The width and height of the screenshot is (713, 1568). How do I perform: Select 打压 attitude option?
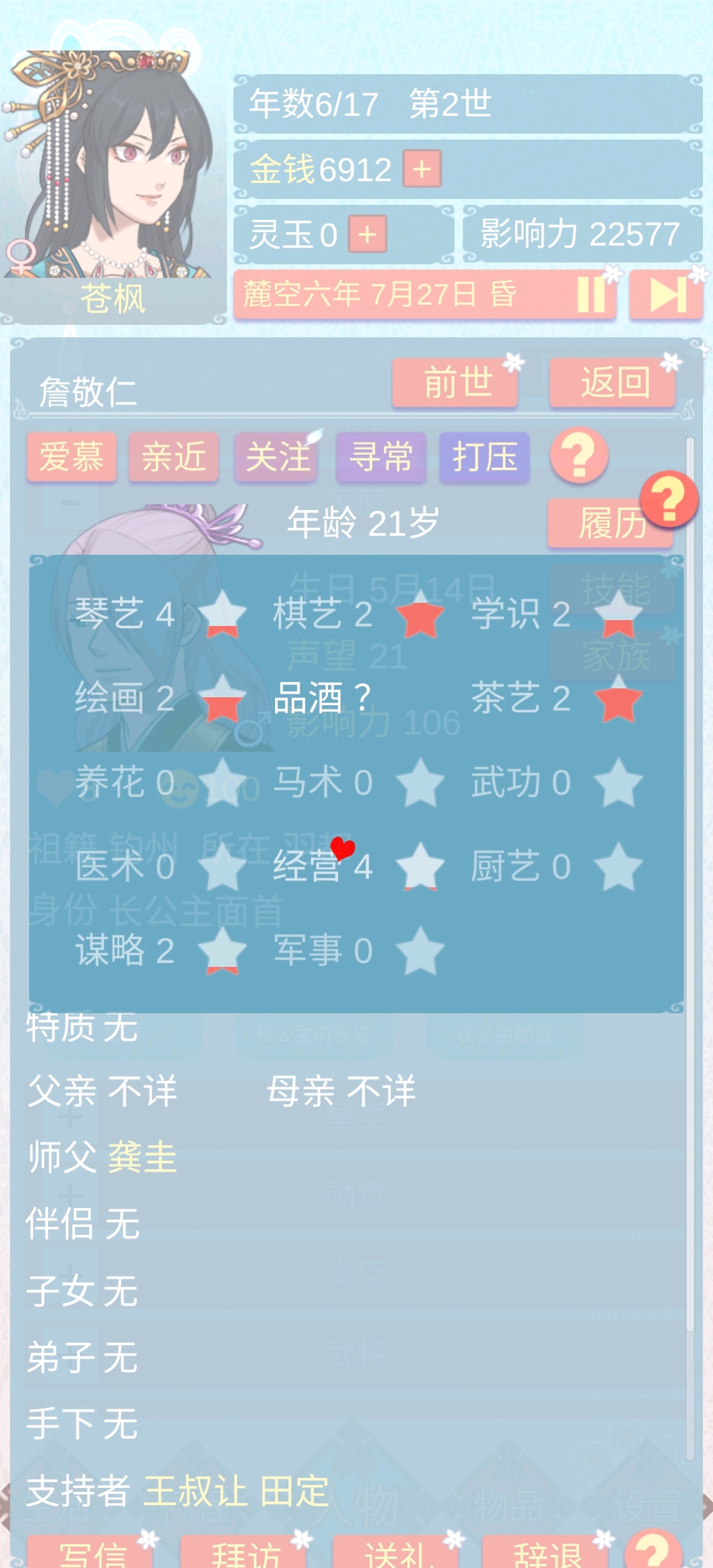[484, 457]
